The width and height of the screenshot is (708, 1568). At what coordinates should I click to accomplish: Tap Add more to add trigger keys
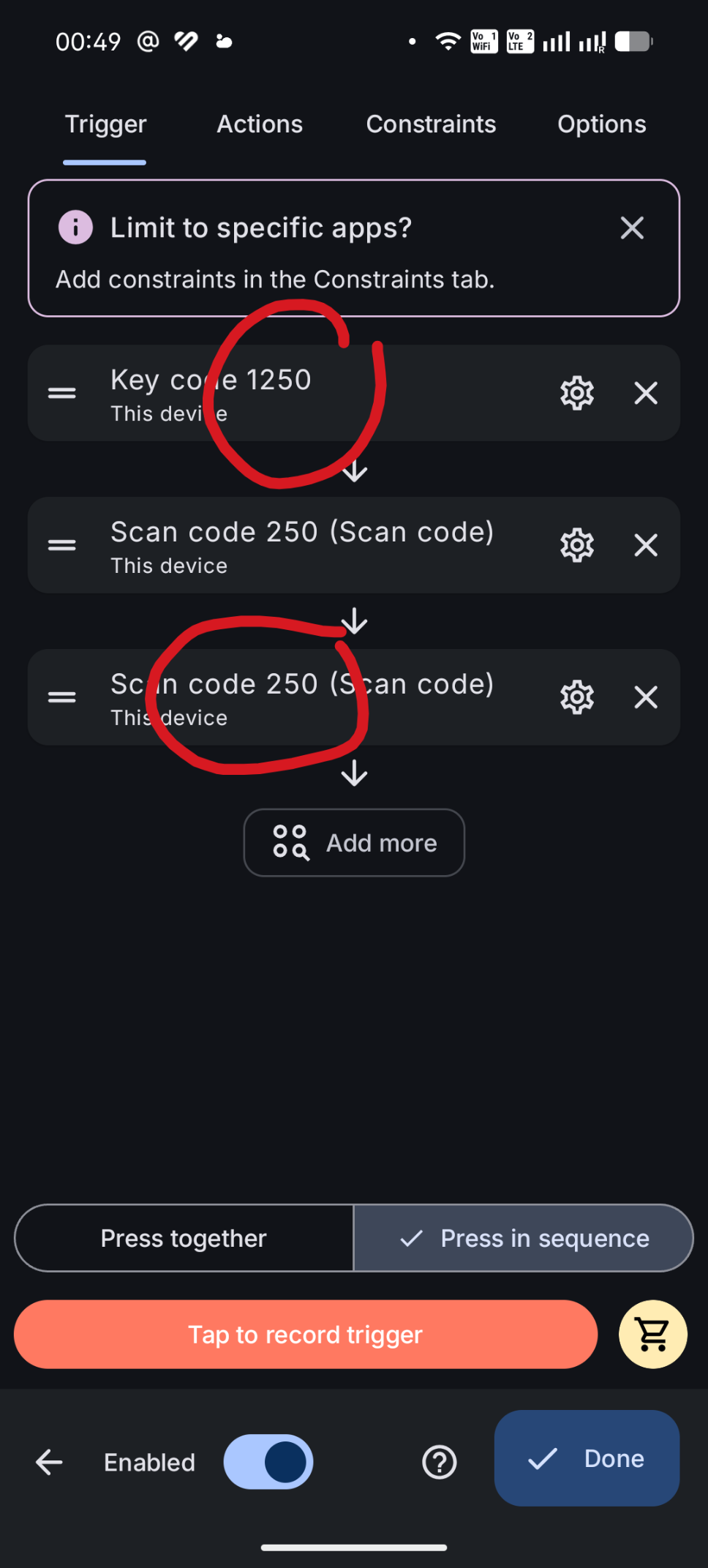pyautogui.click(x=354, y=843)
